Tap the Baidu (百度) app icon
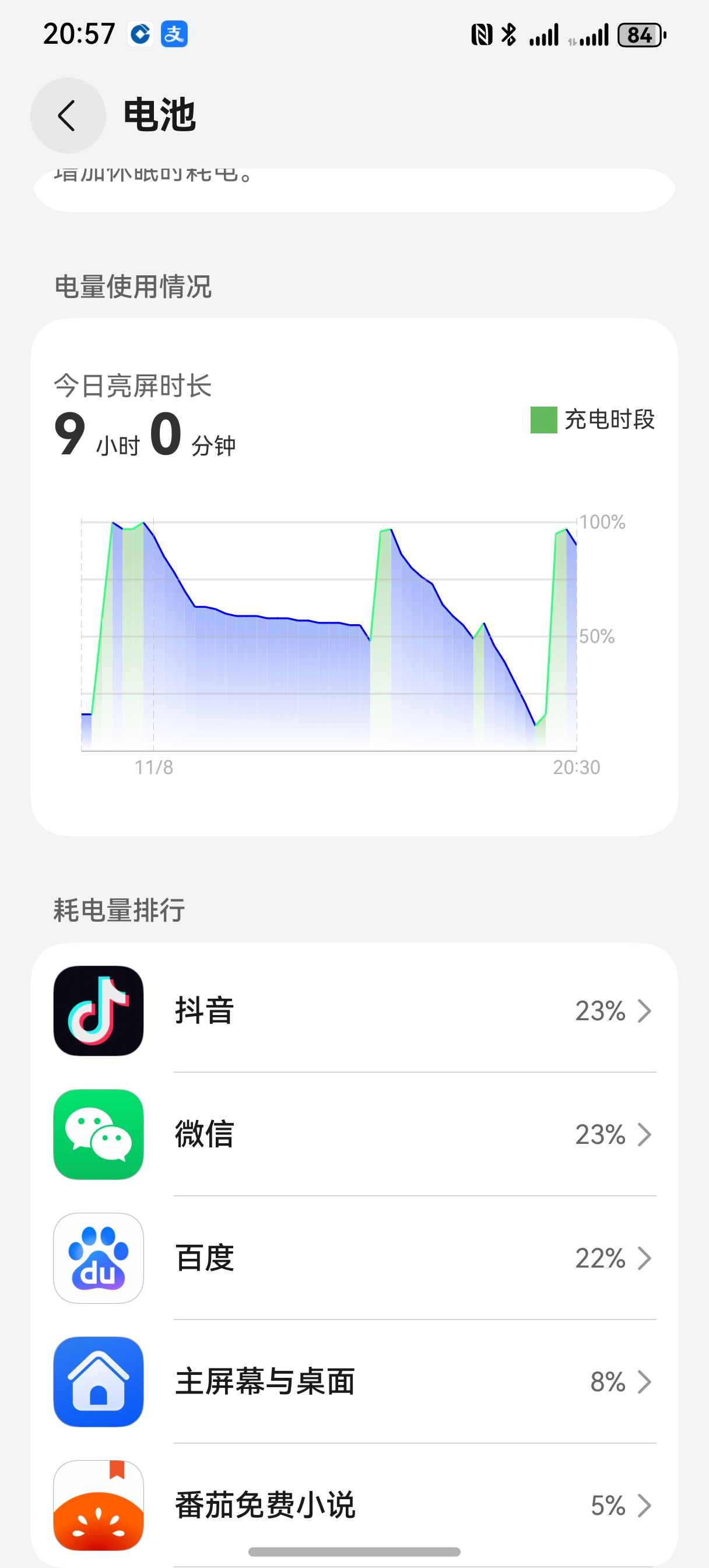Image resolution: width=709 pixels, height=1568 pixels. [x=98, y=1258]
